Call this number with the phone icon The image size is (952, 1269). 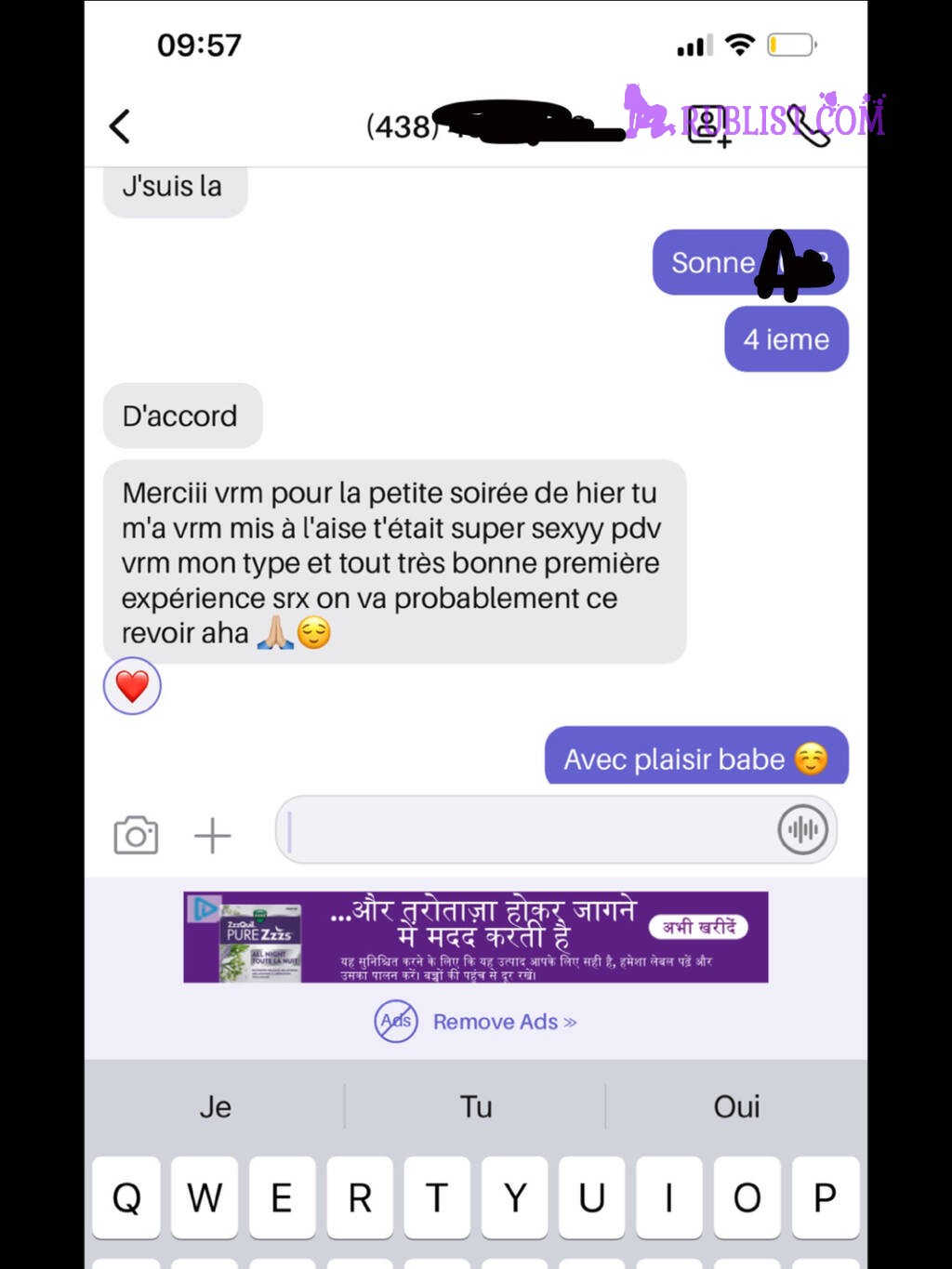(807, 127)
